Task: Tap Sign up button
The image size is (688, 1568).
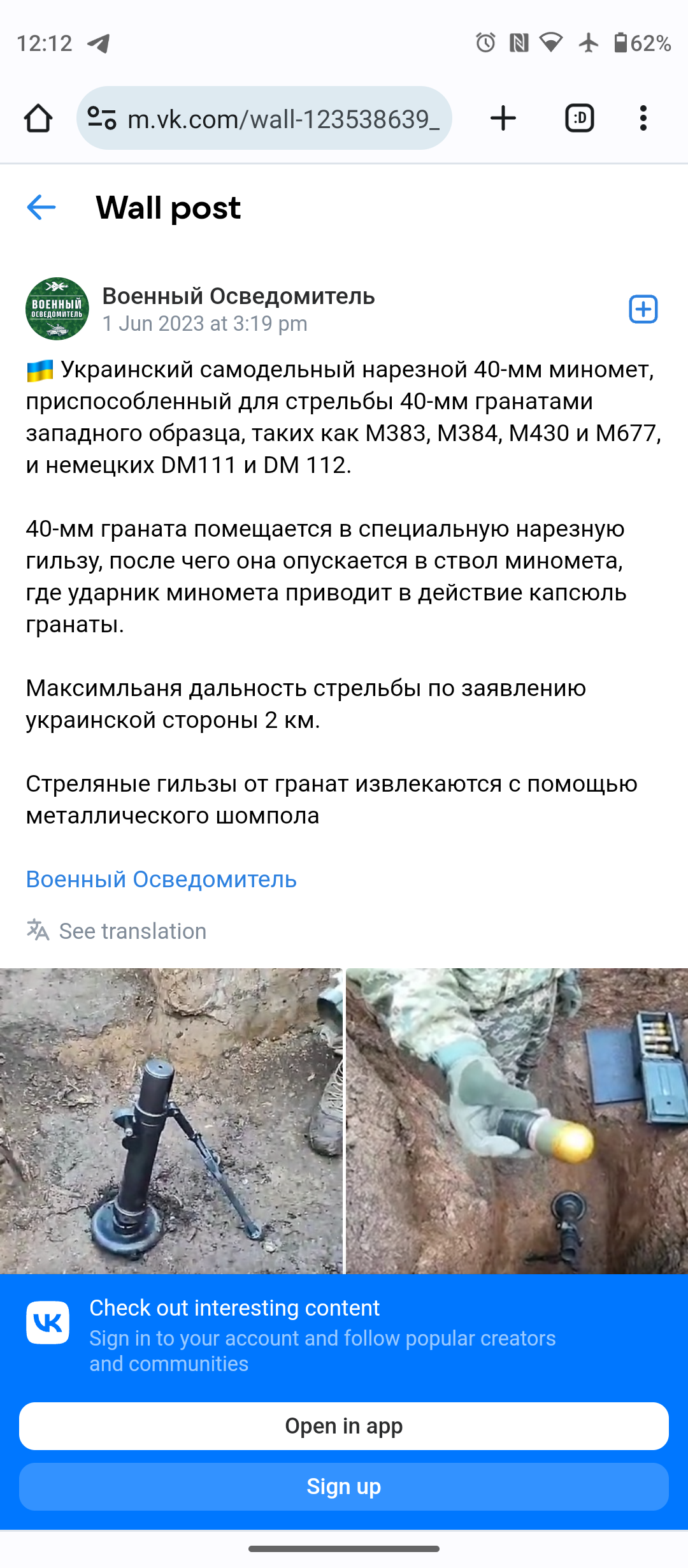Action: 344,1486
